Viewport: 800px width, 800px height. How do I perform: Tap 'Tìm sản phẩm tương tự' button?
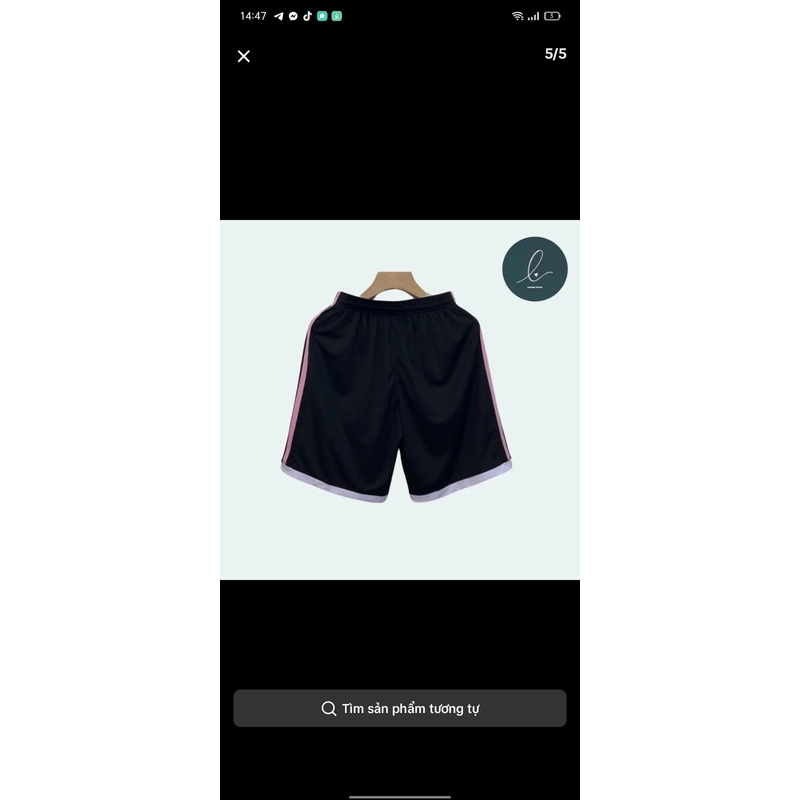point(400,708)
